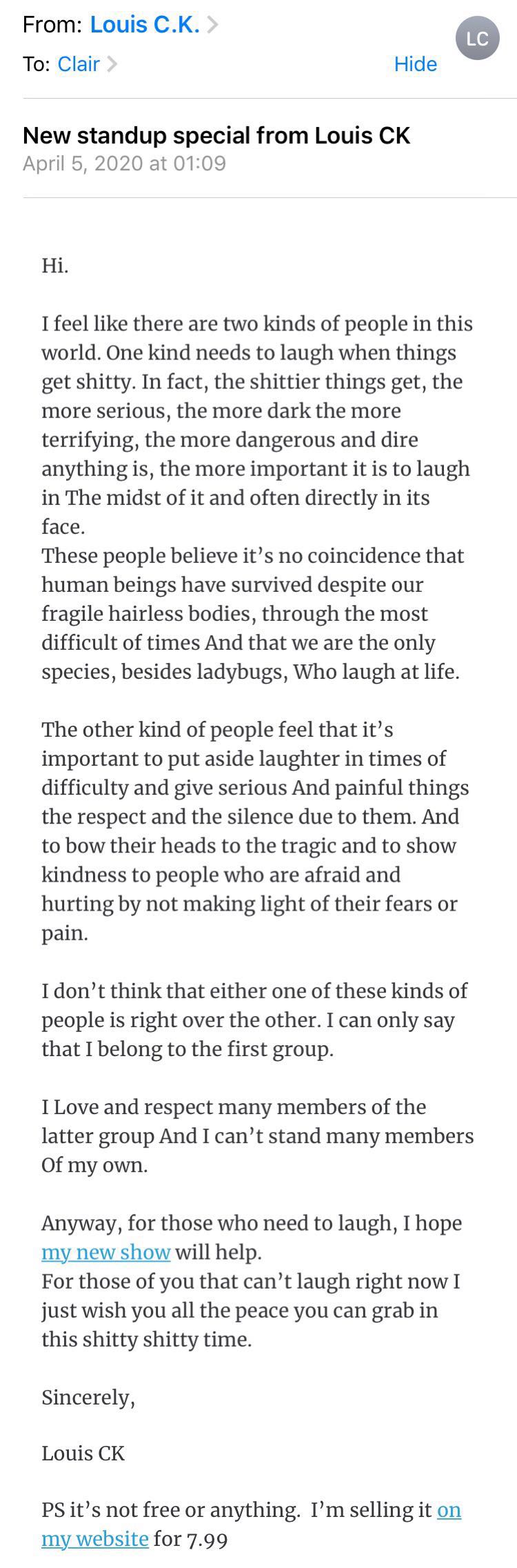Open recipient Clair contact details
The height and width of the screenshot is (1568, 517).
click(79, 64)
